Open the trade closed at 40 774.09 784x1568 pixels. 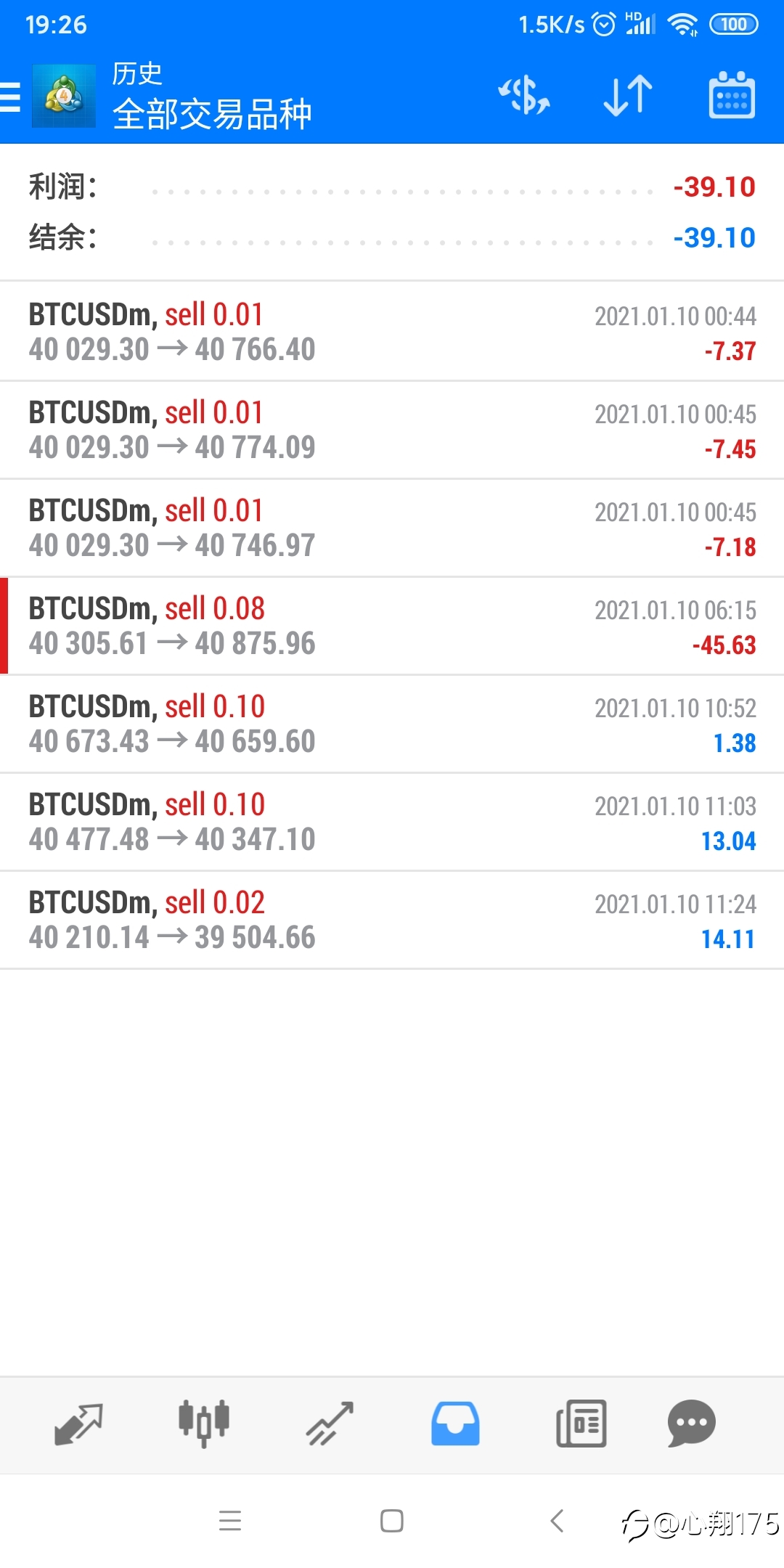tap(392, 430)
